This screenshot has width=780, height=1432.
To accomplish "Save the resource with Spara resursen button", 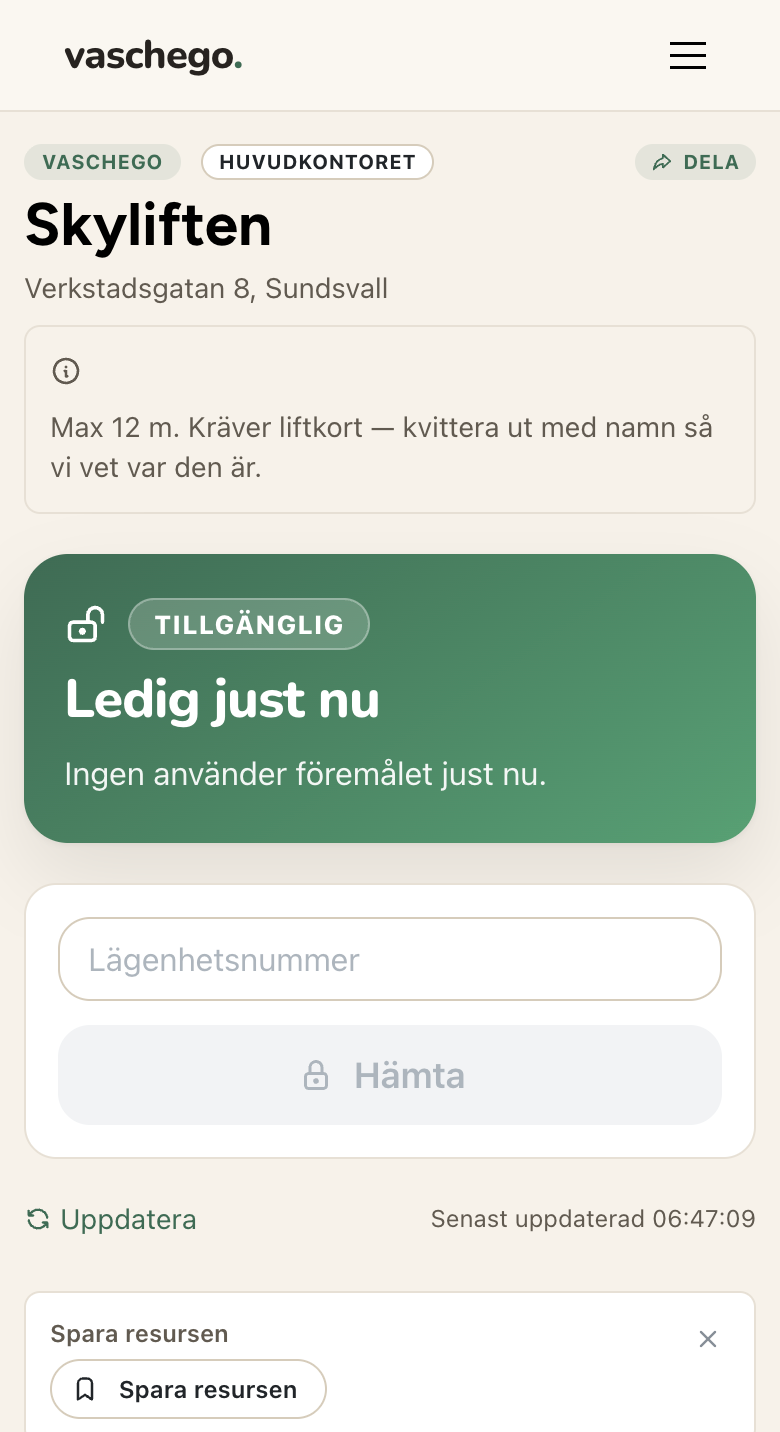I will pos(188,1389).
